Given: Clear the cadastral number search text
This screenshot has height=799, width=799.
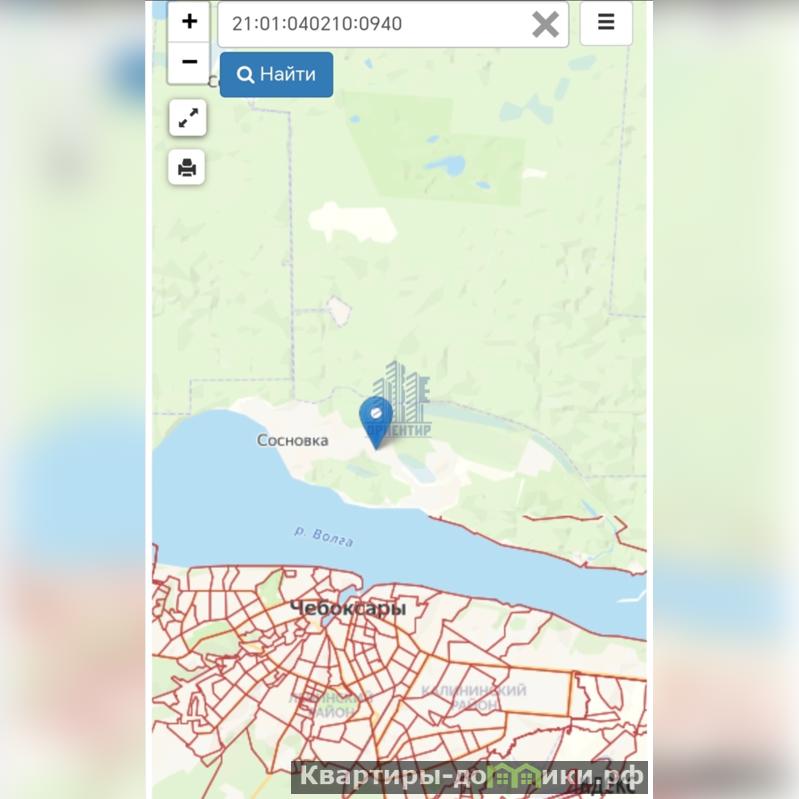Looking at the screenshot, I should (x=545, y=24).
